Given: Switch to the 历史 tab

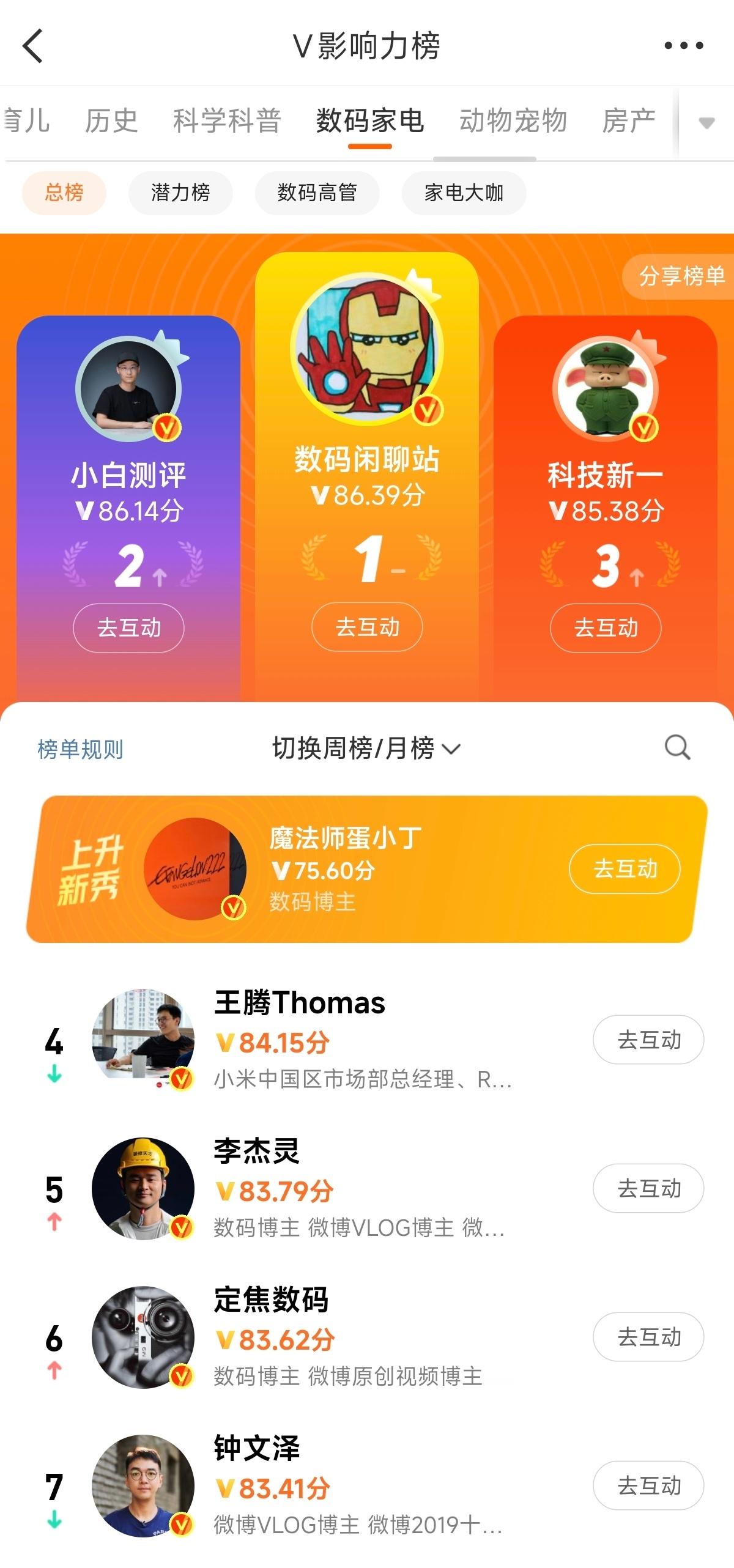Looking at the screenshot, I should click(x=111, y=120).
